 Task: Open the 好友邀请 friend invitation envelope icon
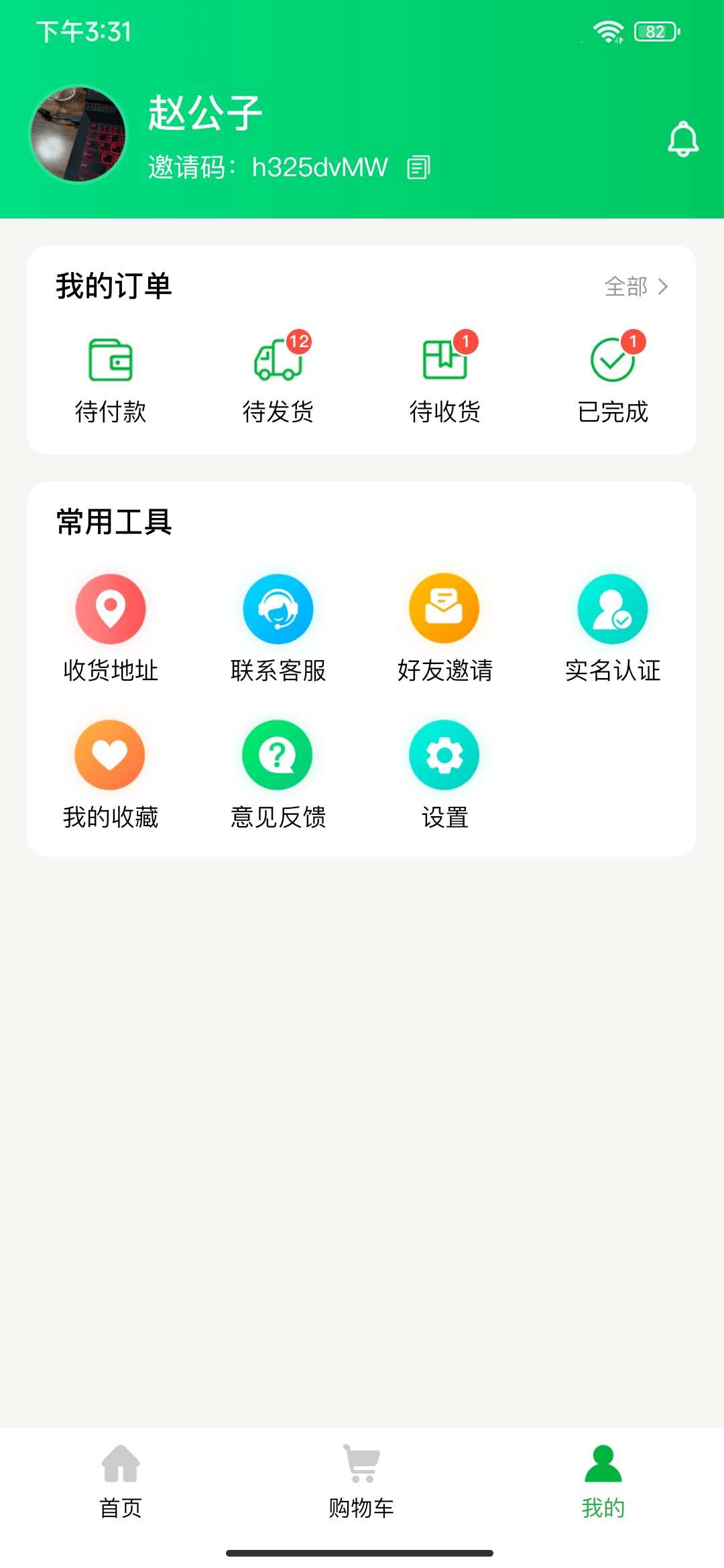point(445,608)
